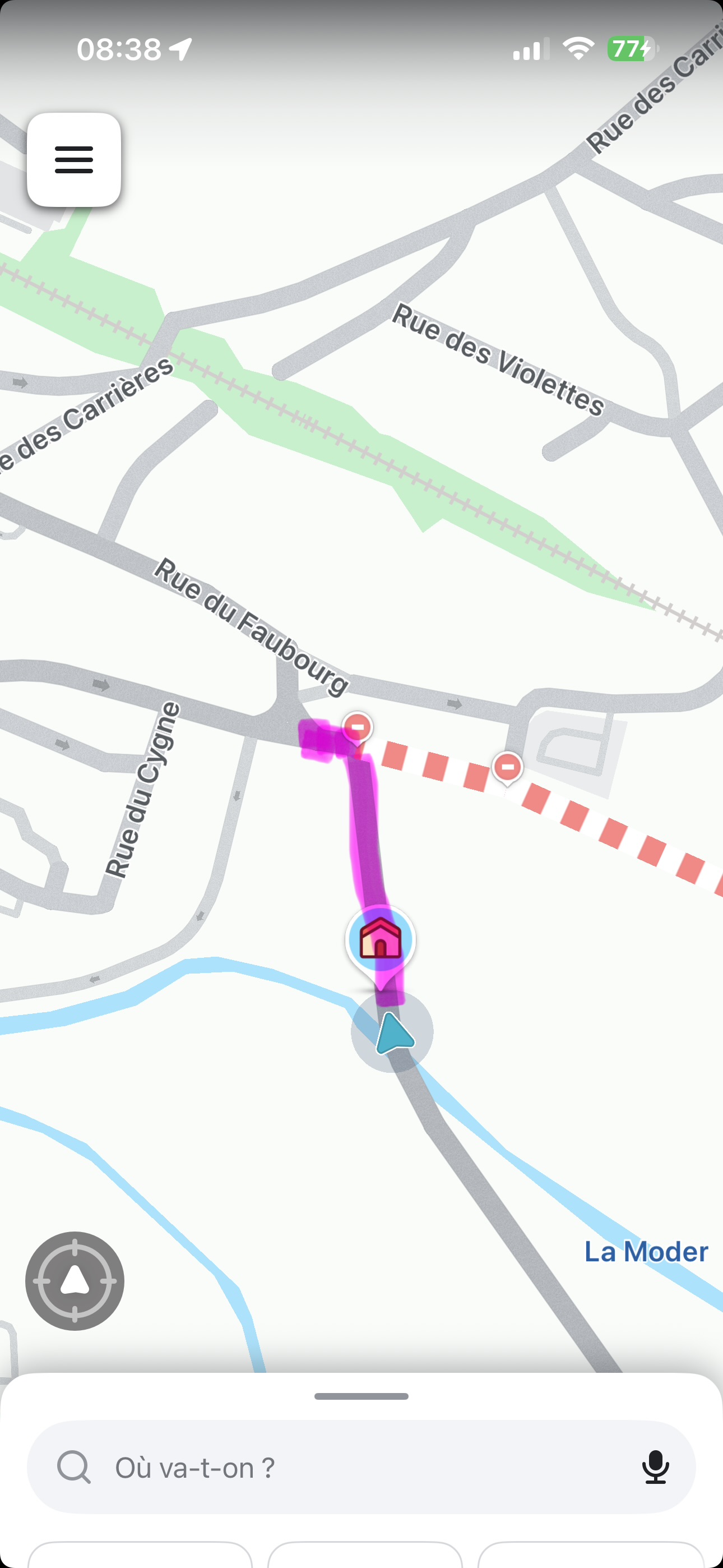Tap the closure marker on the dashed road
Viewport: 723px width, 1568px height.
pyautogui.click(x=508, y=767)
